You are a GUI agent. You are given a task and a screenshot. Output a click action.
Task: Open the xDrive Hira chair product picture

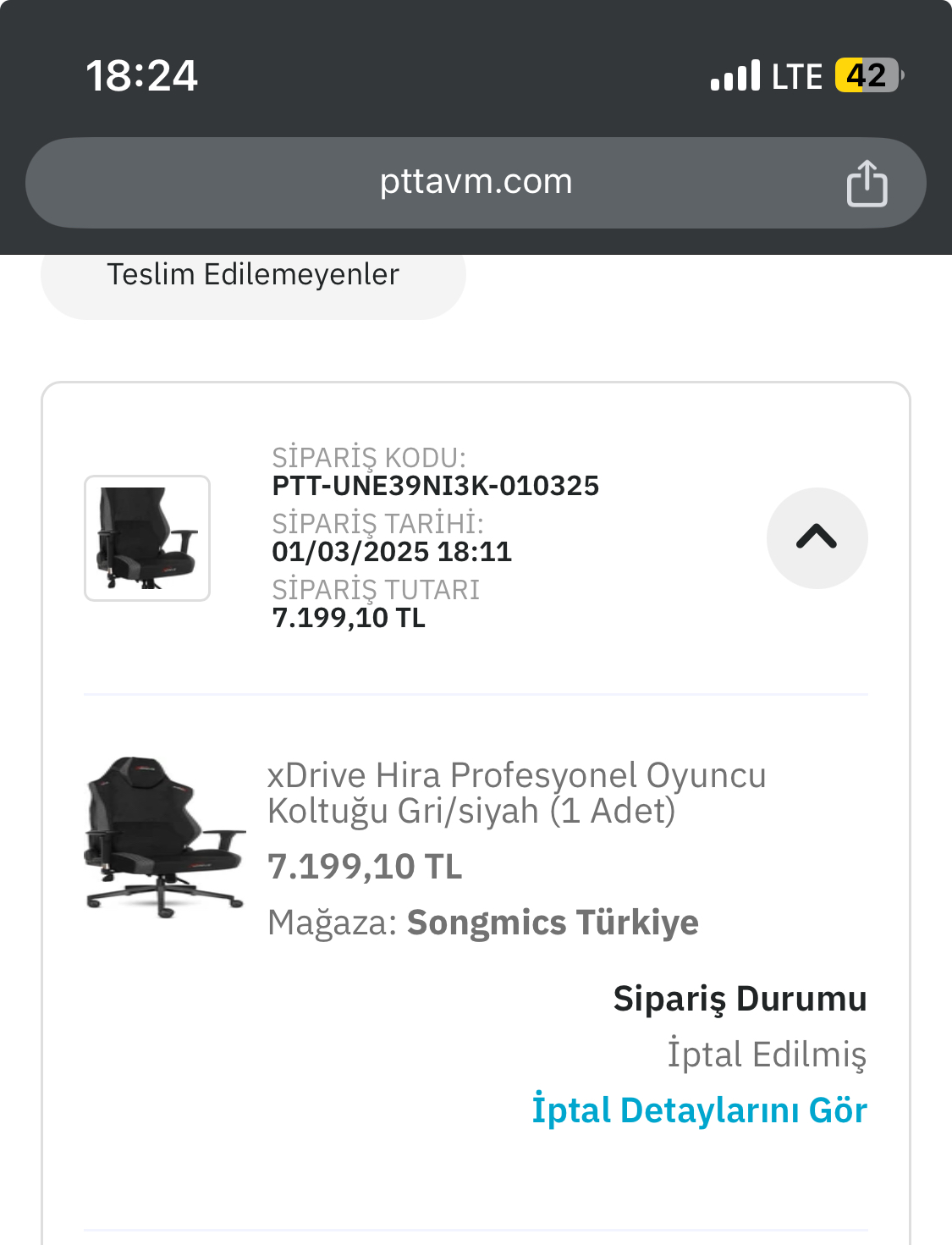coord(164,836)
